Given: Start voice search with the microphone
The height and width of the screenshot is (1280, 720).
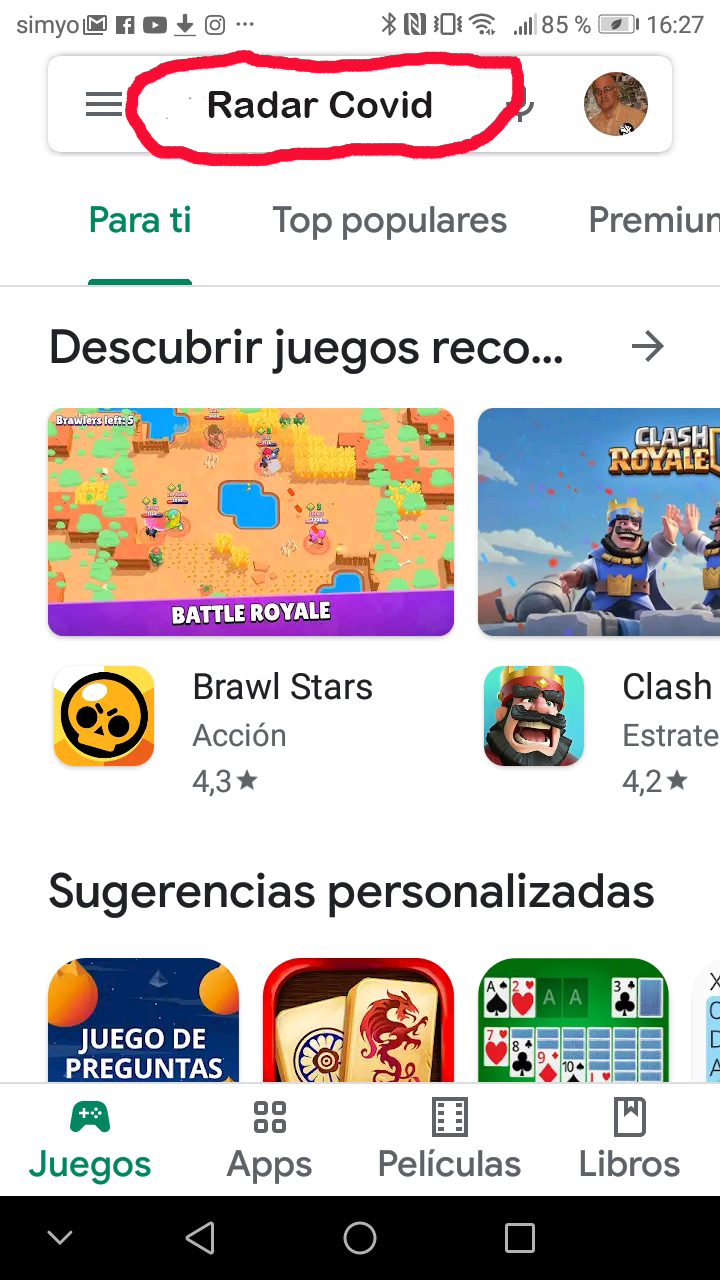Looking at the screenshot, I should (518, 104).
